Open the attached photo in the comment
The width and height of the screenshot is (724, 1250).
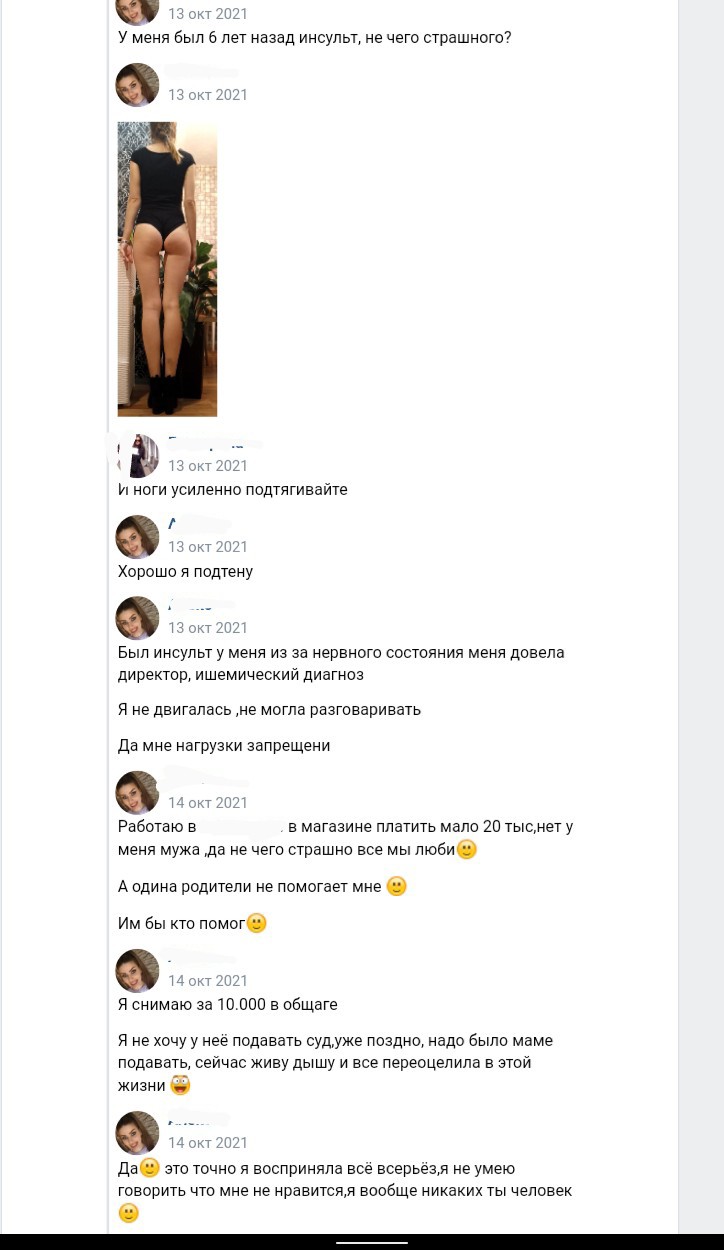167,269
